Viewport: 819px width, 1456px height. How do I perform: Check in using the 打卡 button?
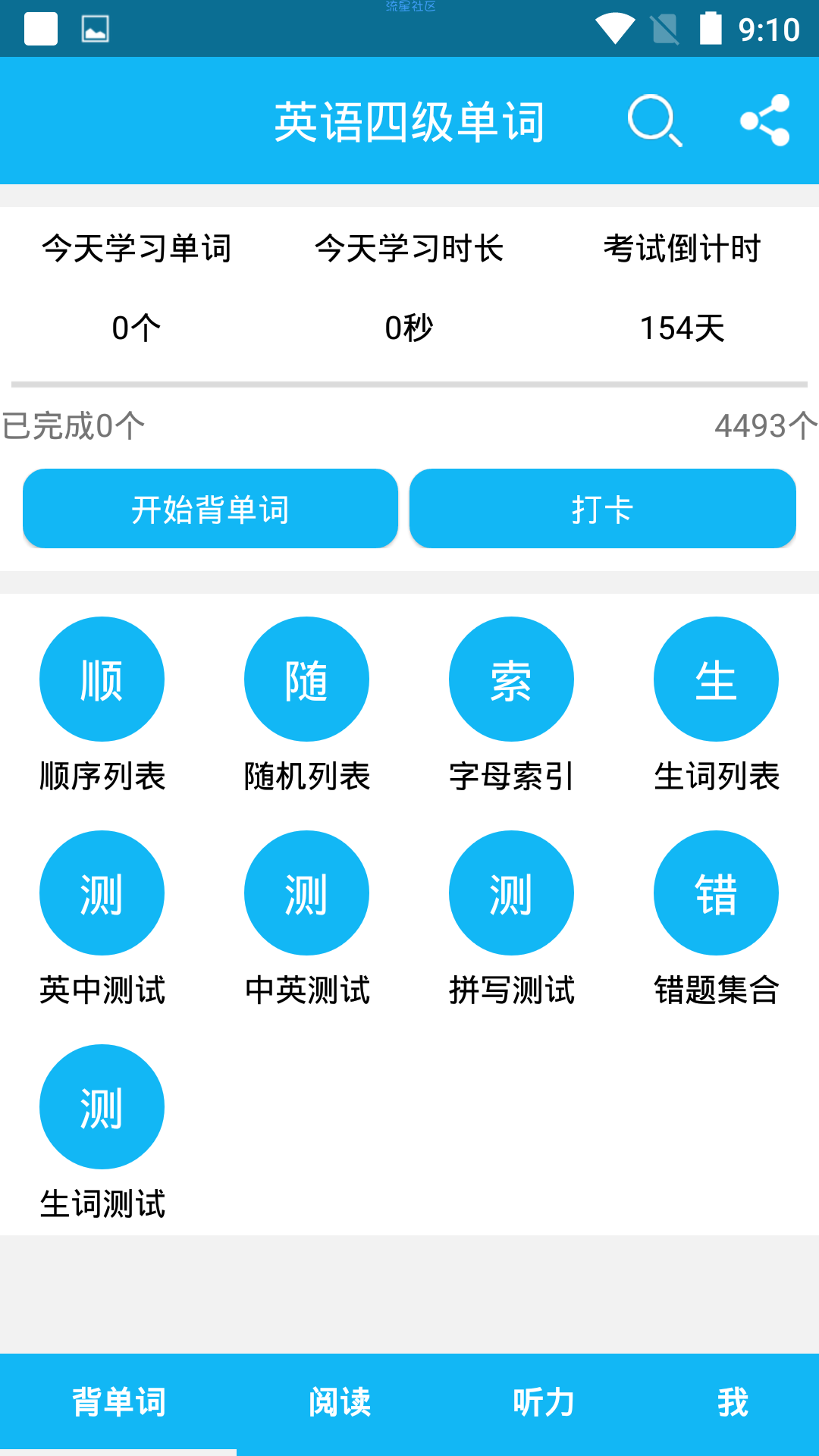pyautogui.click(x=602, y=509)
